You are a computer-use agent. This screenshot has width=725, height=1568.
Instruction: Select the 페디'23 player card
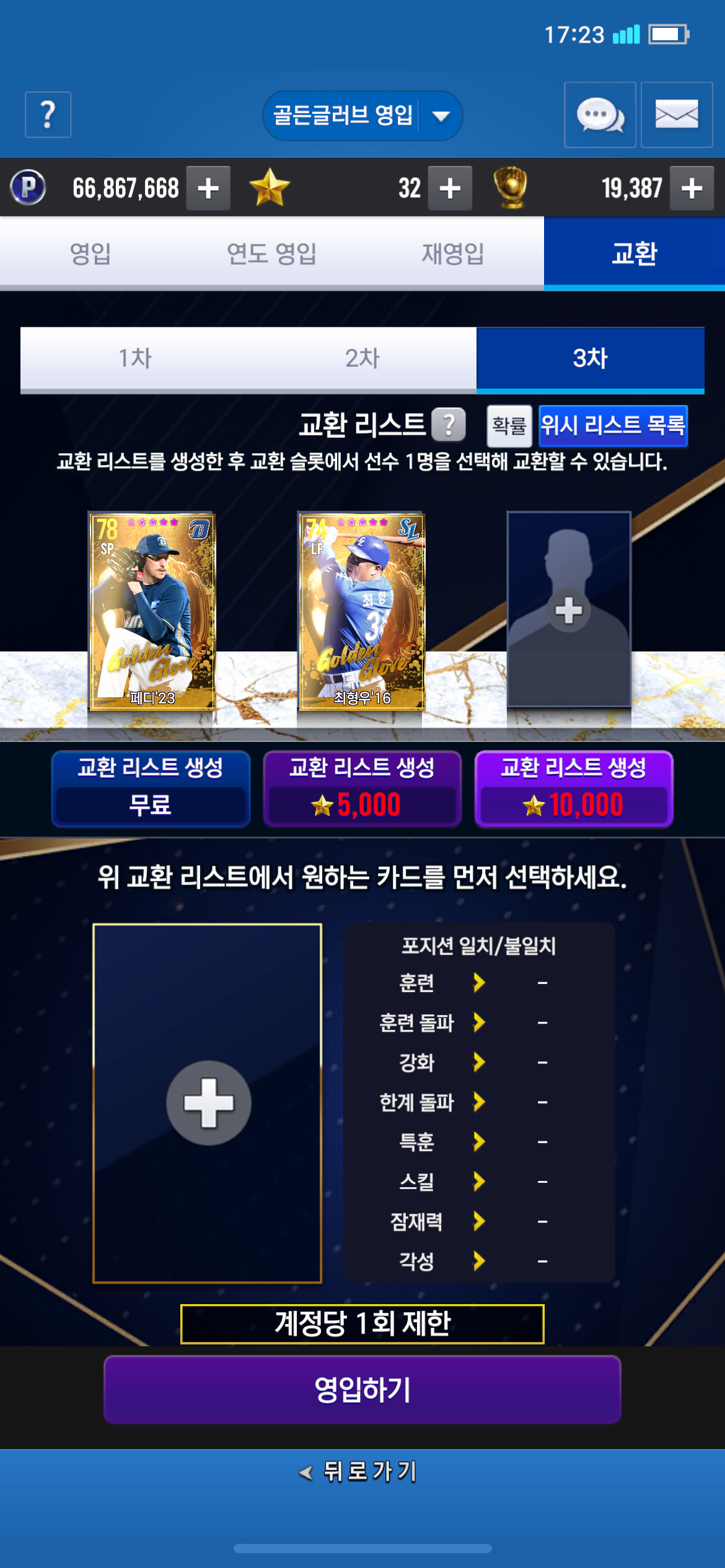[x=152, y=611]
